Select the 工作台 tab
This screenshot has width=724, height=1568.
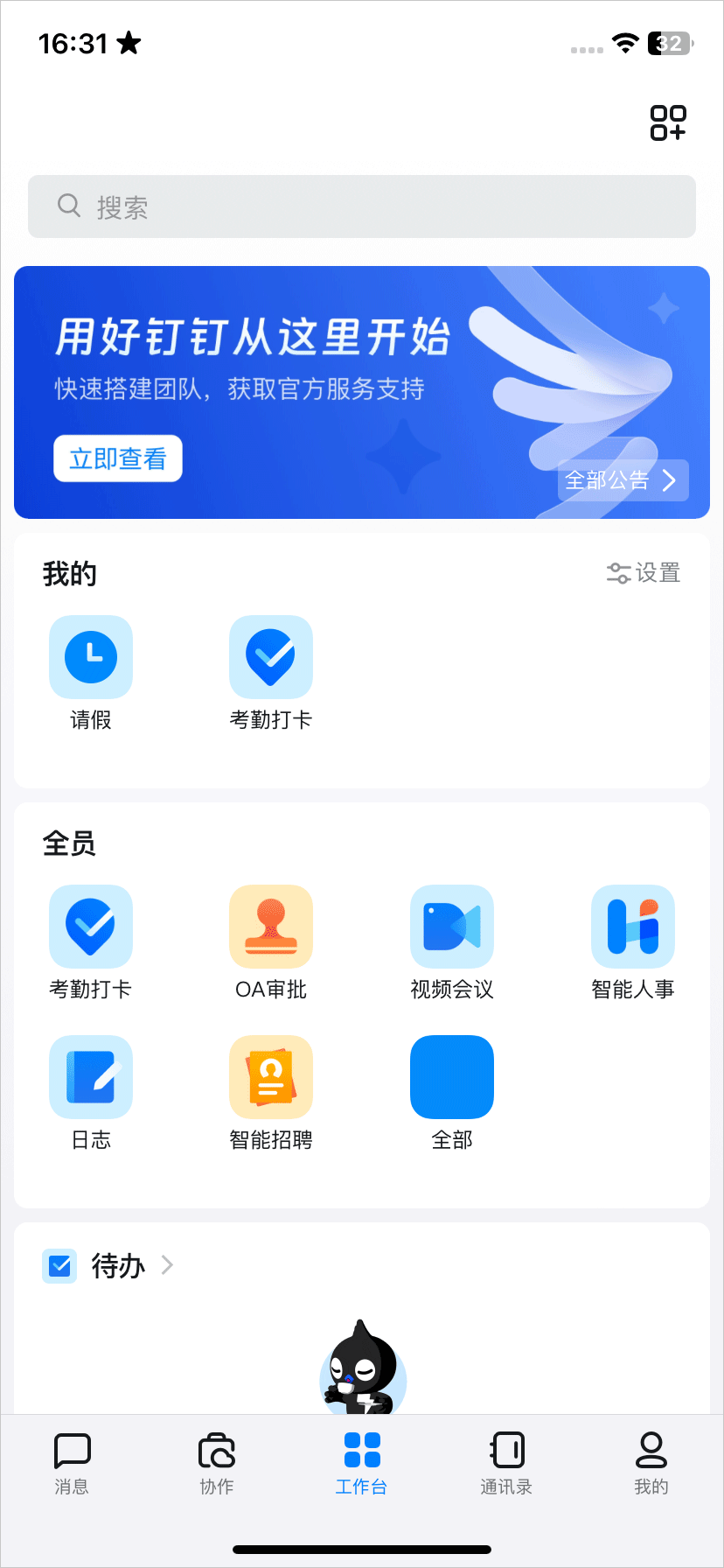362,1464
